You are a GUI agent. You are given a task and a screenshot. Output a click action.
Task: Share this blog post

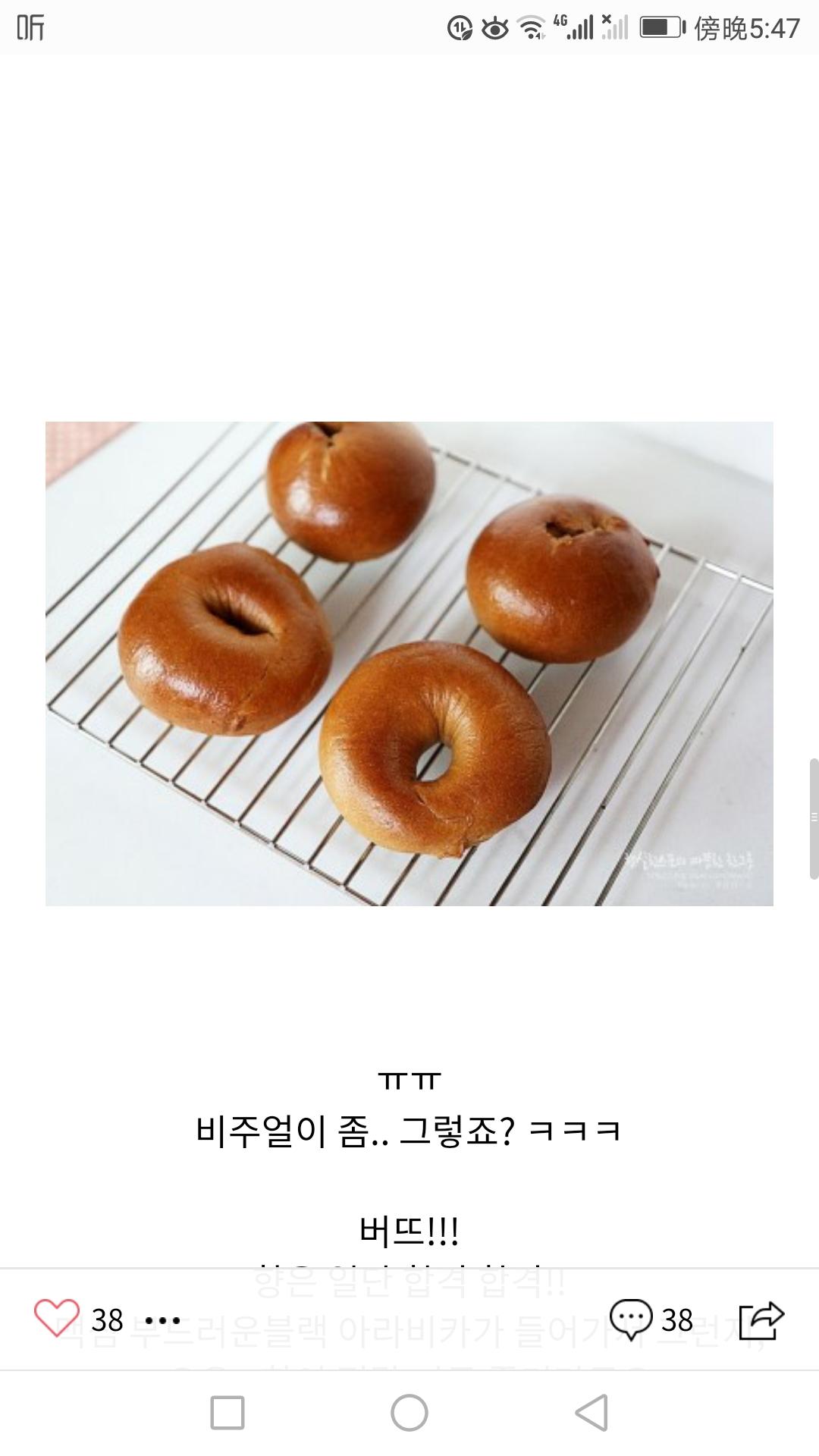[761, 1319]
